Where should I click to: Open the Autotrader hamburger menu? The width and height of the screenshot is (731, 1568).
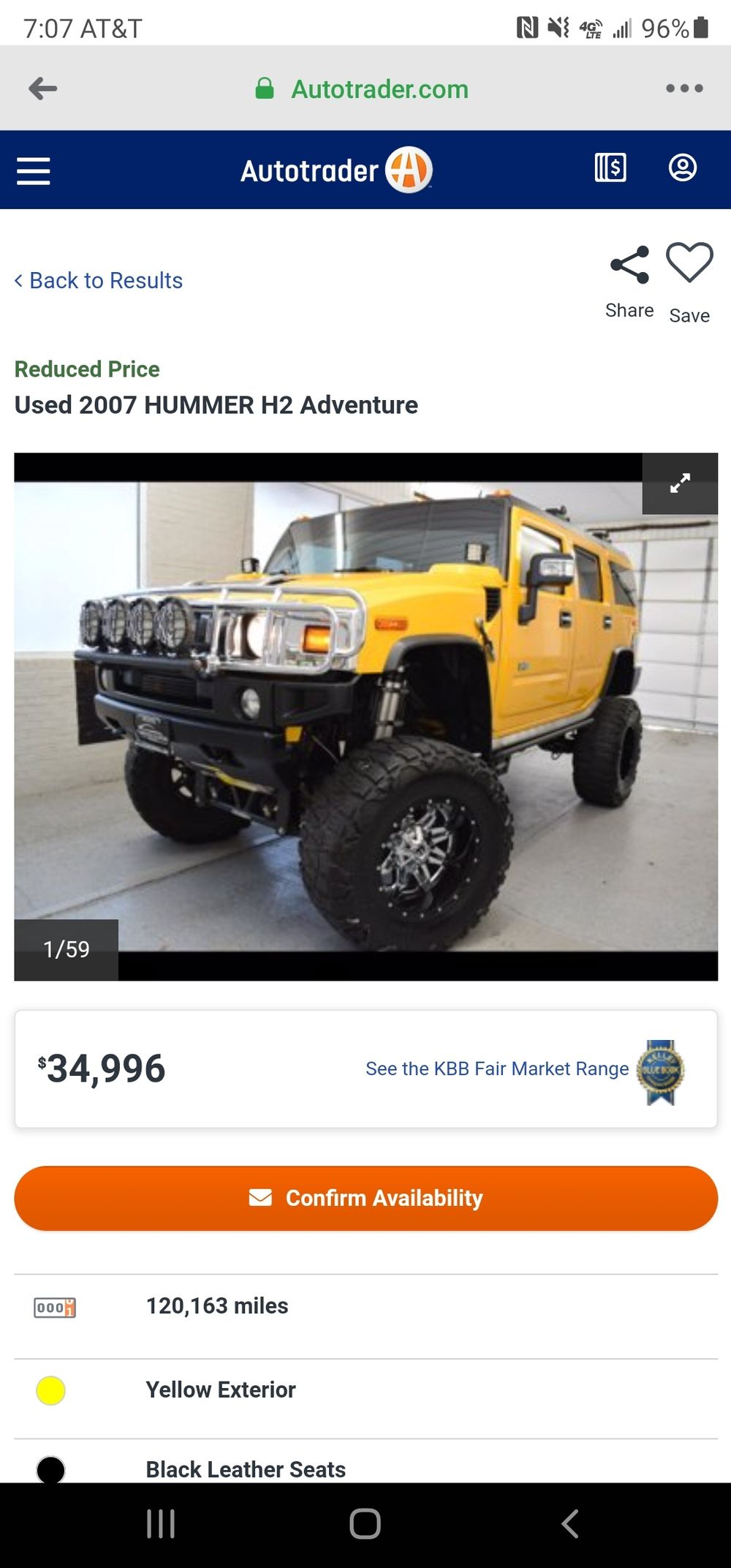(34, 171)
